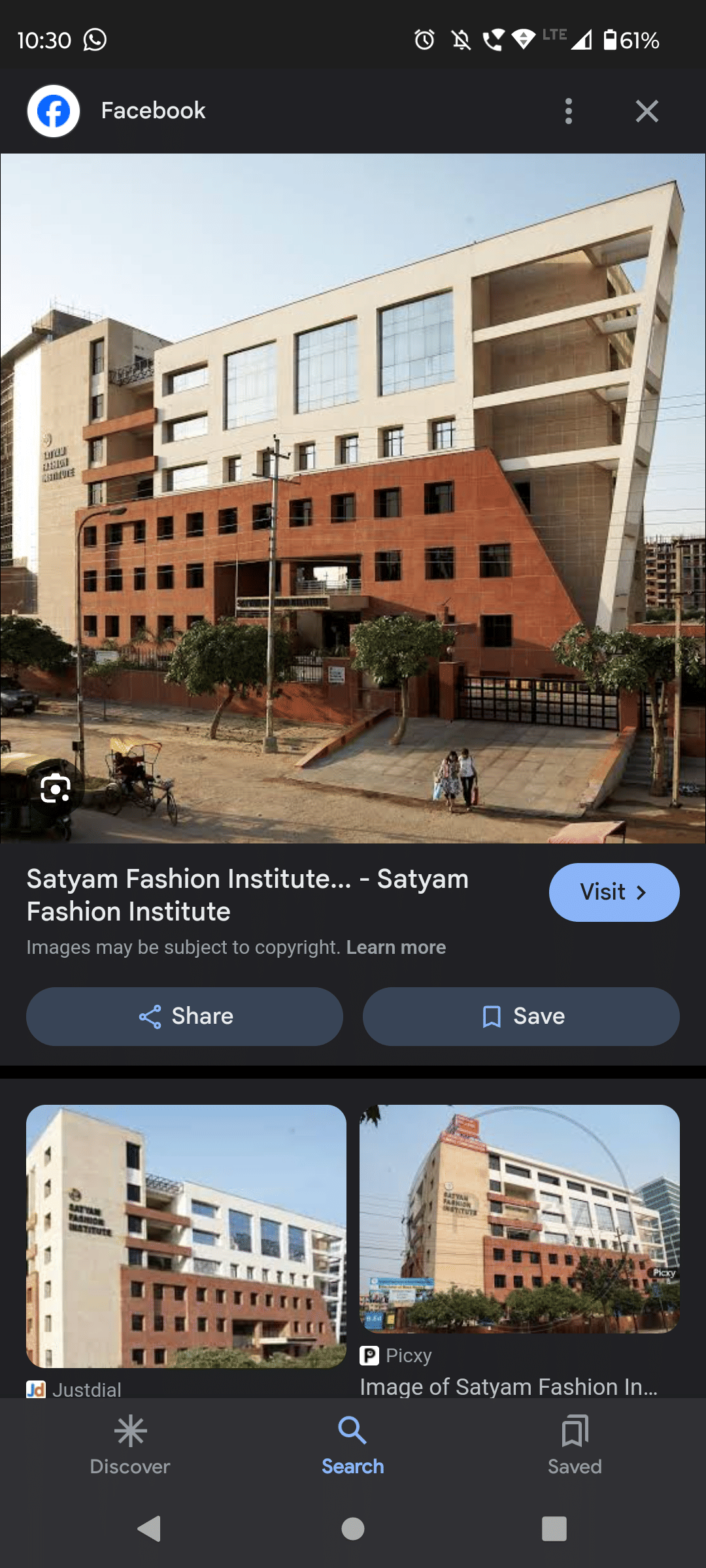Open the Learn more copyright link
This screenshot has width=706, height=1568.
(395, 947)
